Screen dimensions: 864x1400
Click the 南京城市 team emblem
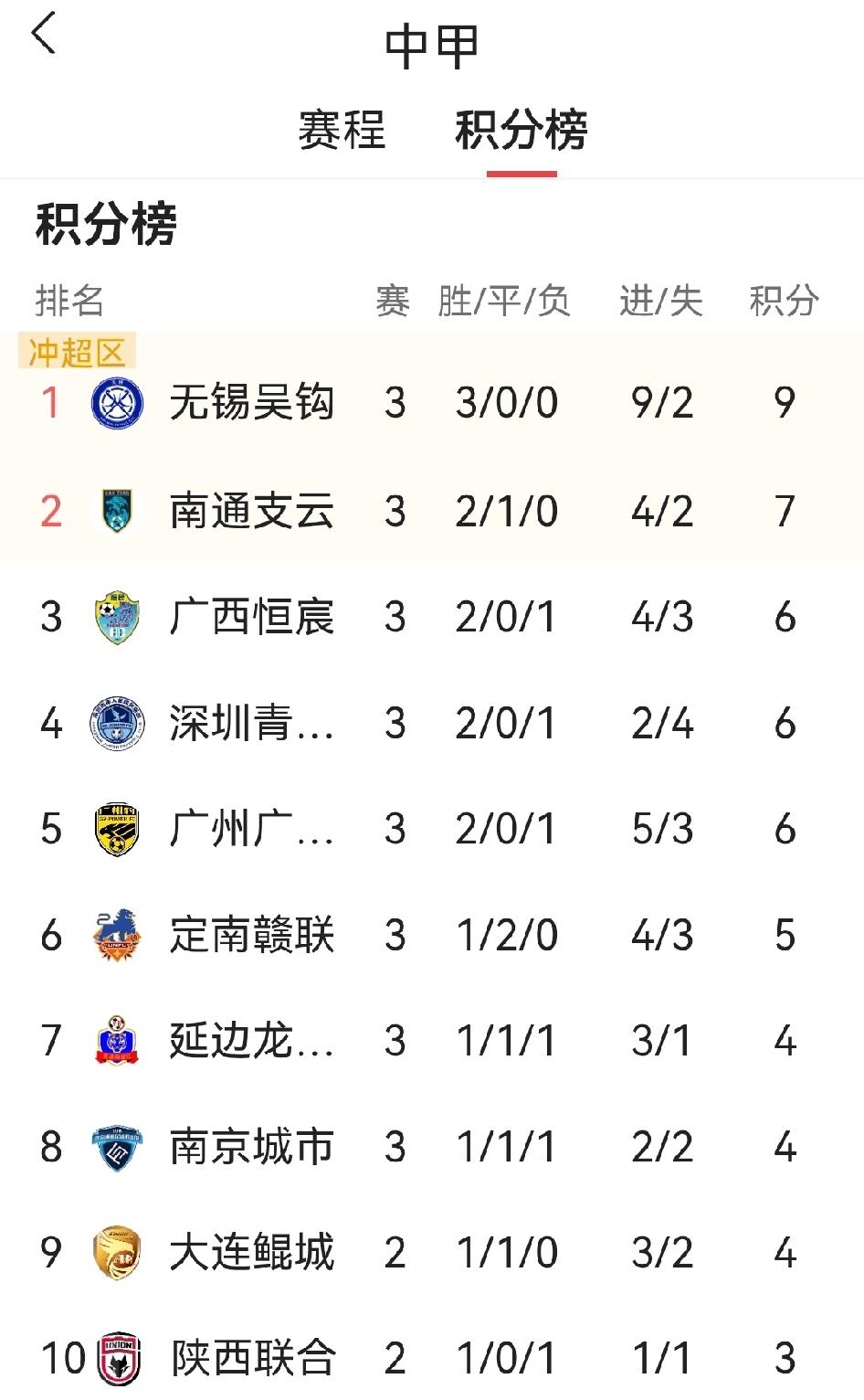click(x=116, y=1145)
